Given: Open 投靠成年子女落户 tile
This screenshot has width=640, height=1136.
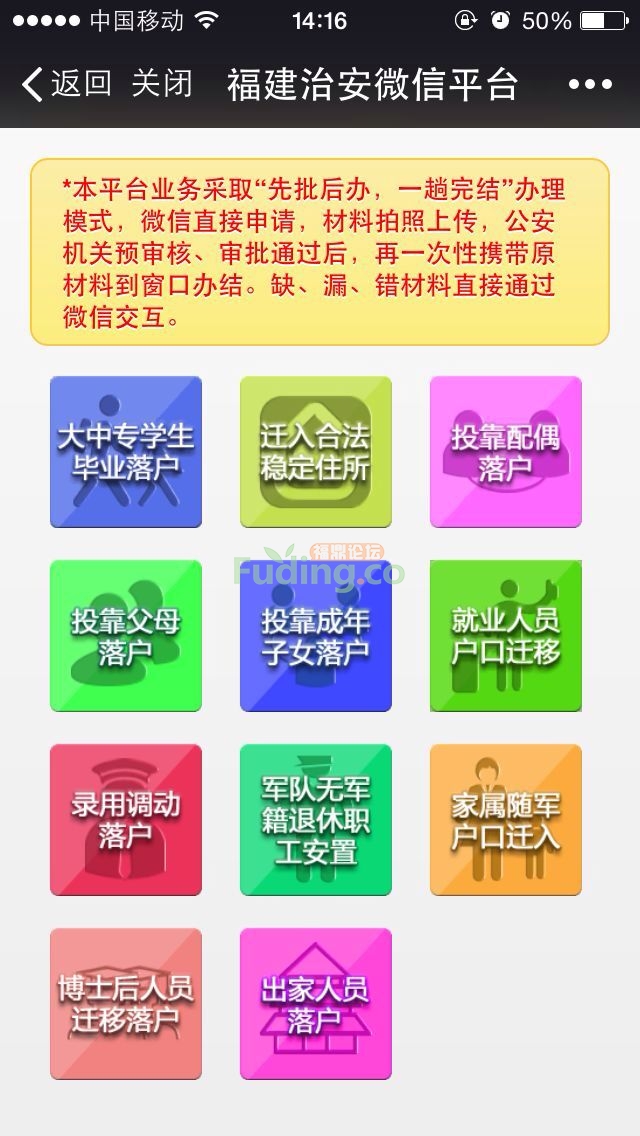Looking at the screenshot, I should pyautogui.click(x=316, y=636).
